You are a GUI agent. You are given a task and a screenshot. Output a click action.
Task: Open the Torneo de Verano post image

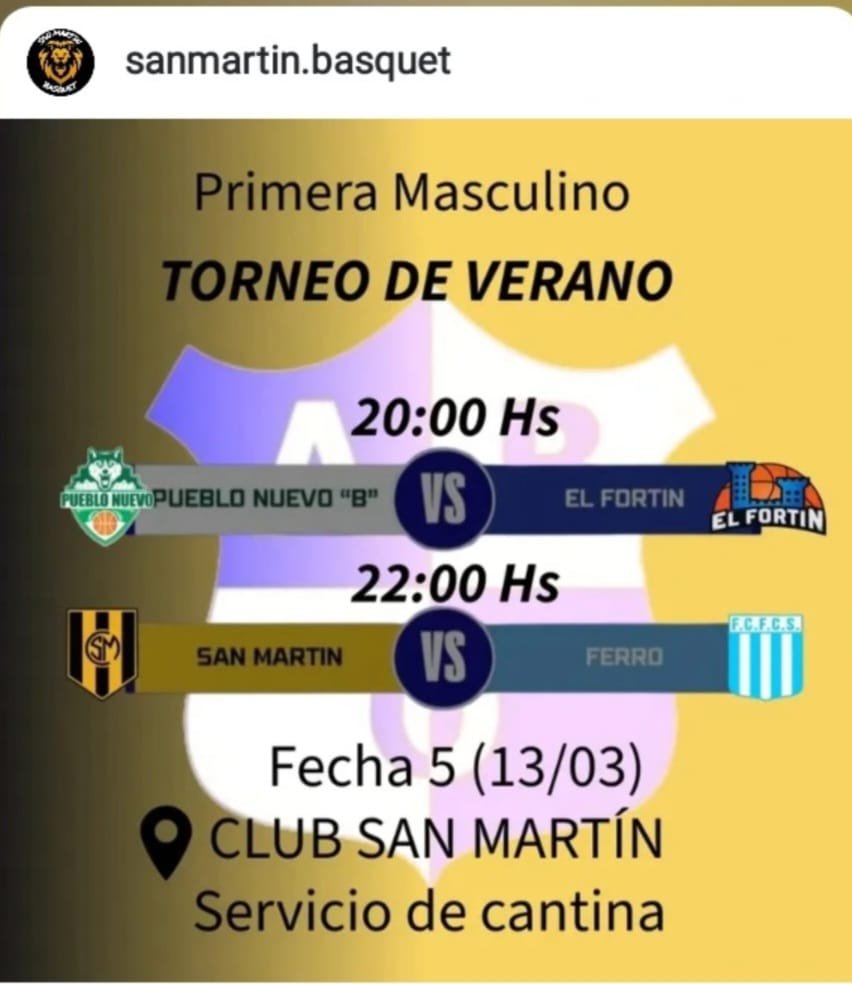[426, 550]
